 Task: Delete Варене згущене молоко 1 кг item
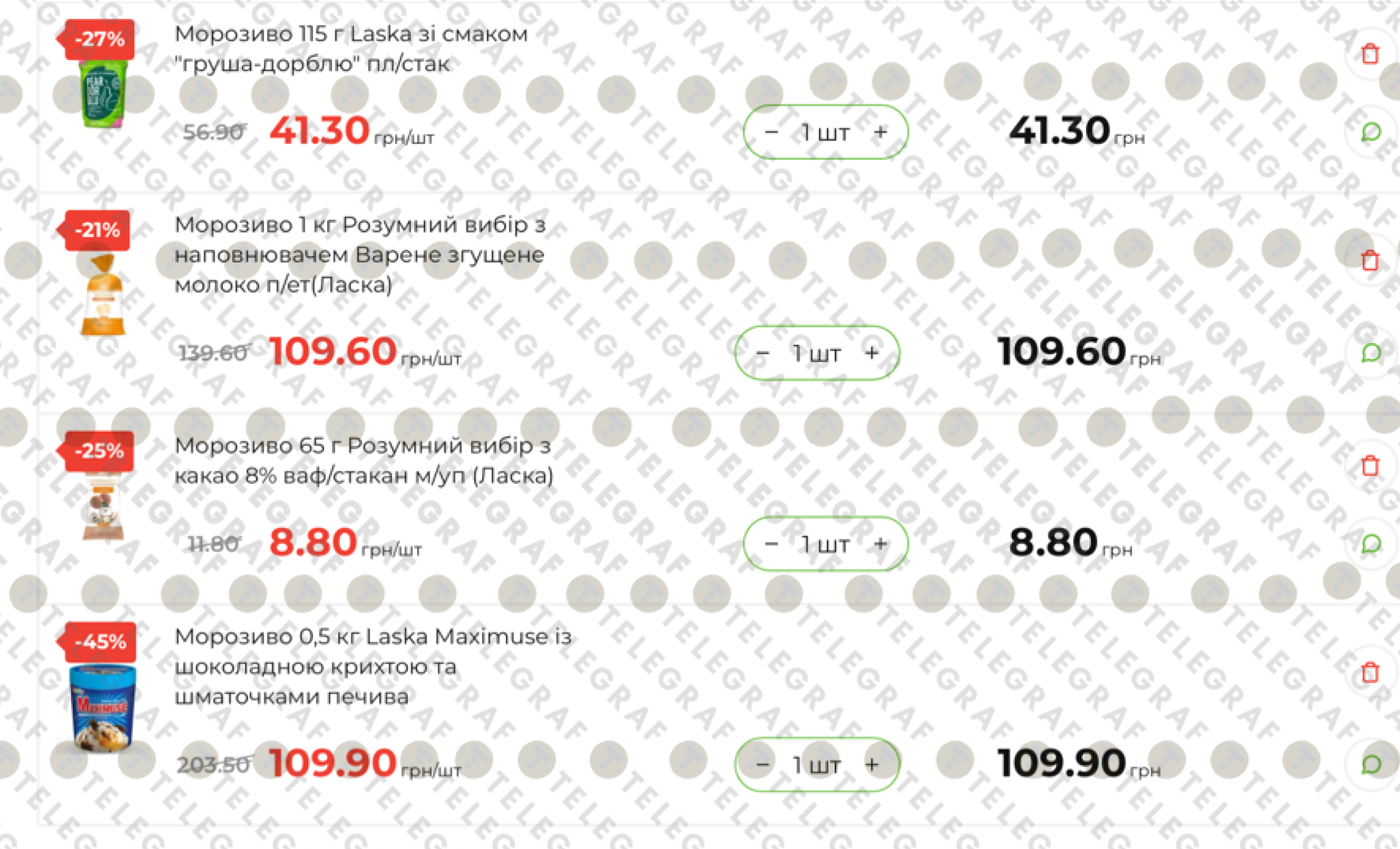[x=1370, y=260]
